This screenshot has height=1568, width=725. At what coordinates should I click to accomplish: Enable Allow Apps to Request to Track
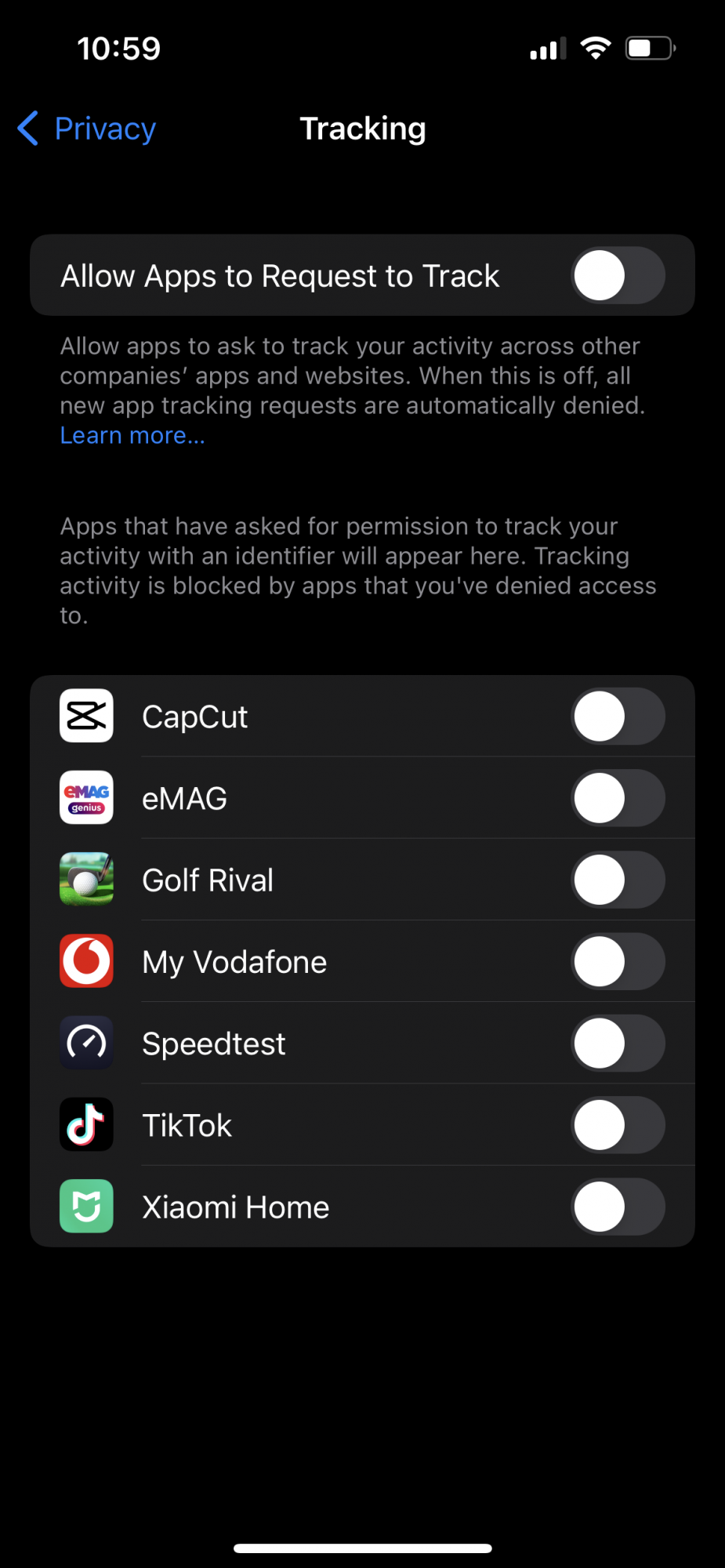[618, 275]
